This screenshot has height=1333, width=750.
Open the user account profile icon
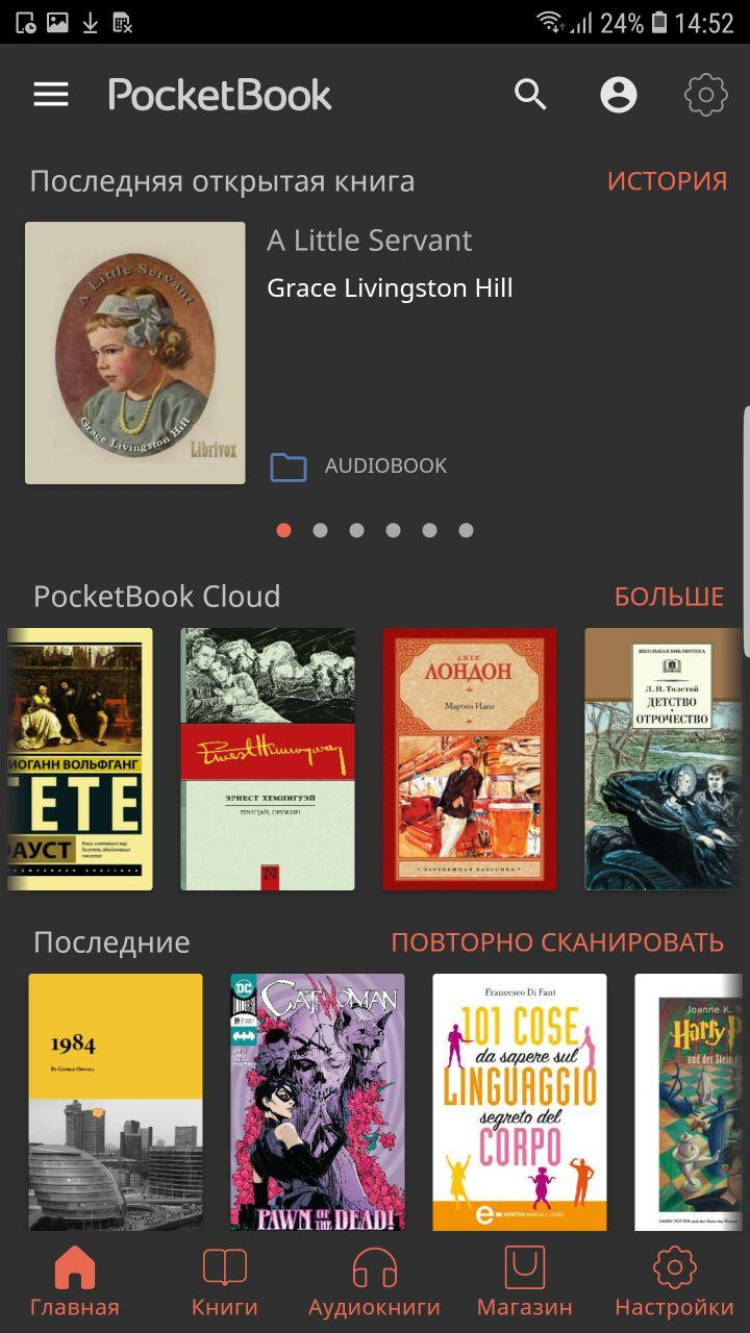[618, 95]
